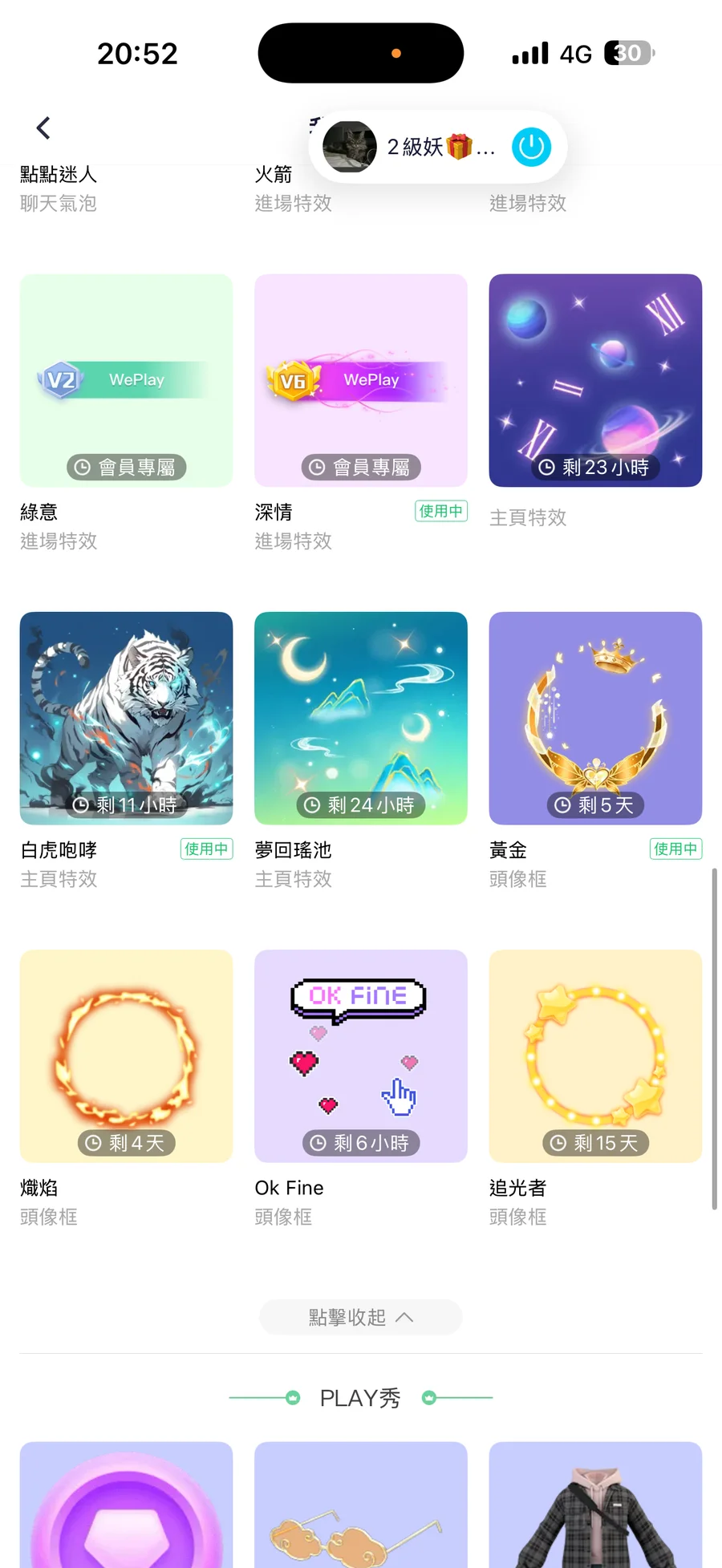Viewport: 722px width, 1568px height.
Task: Go back using the top-left arrow
Action: (43, 128)
